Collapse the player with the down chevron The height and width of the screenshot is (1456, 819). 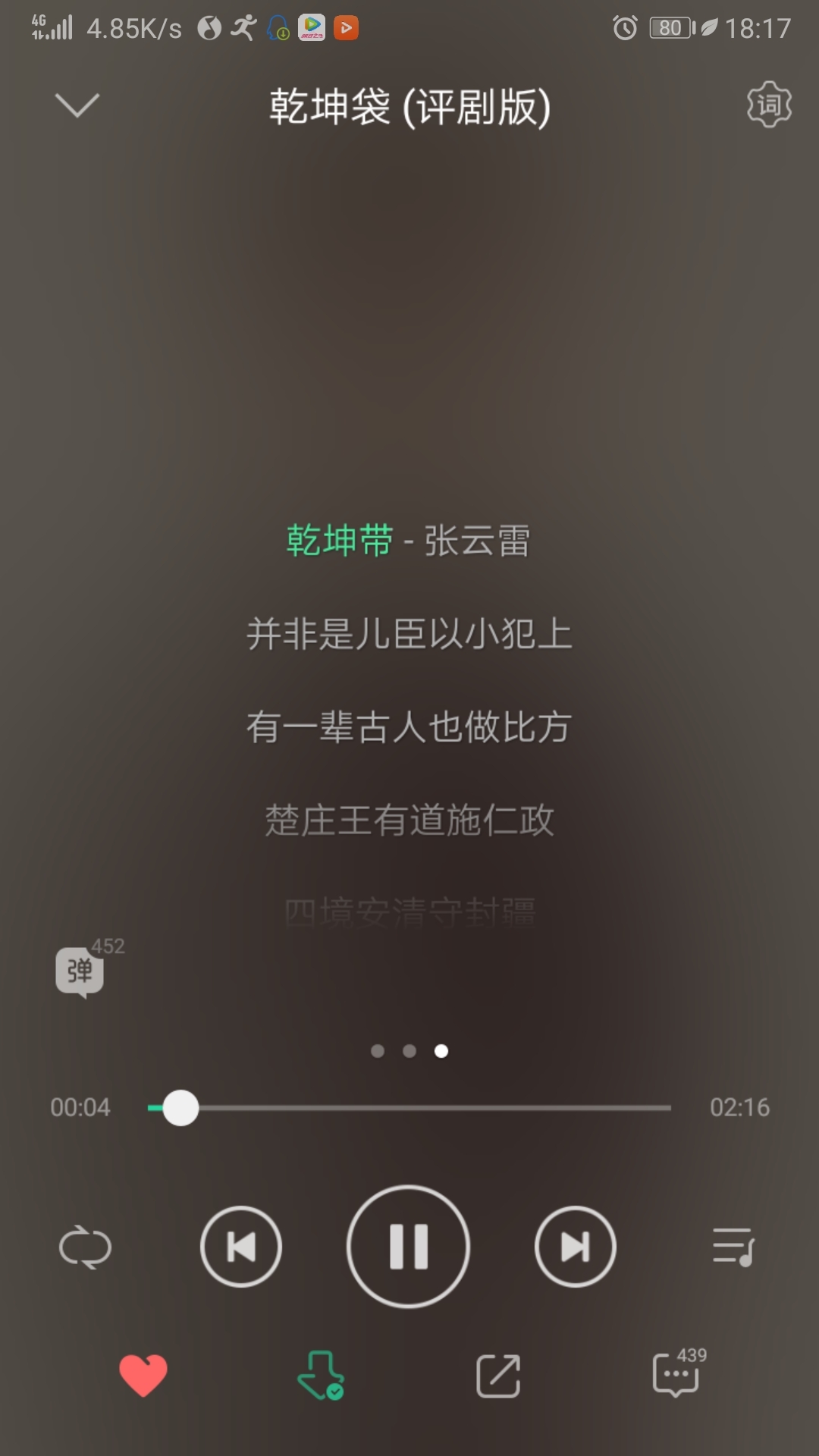pyautogui.click(x=77, y=105)
